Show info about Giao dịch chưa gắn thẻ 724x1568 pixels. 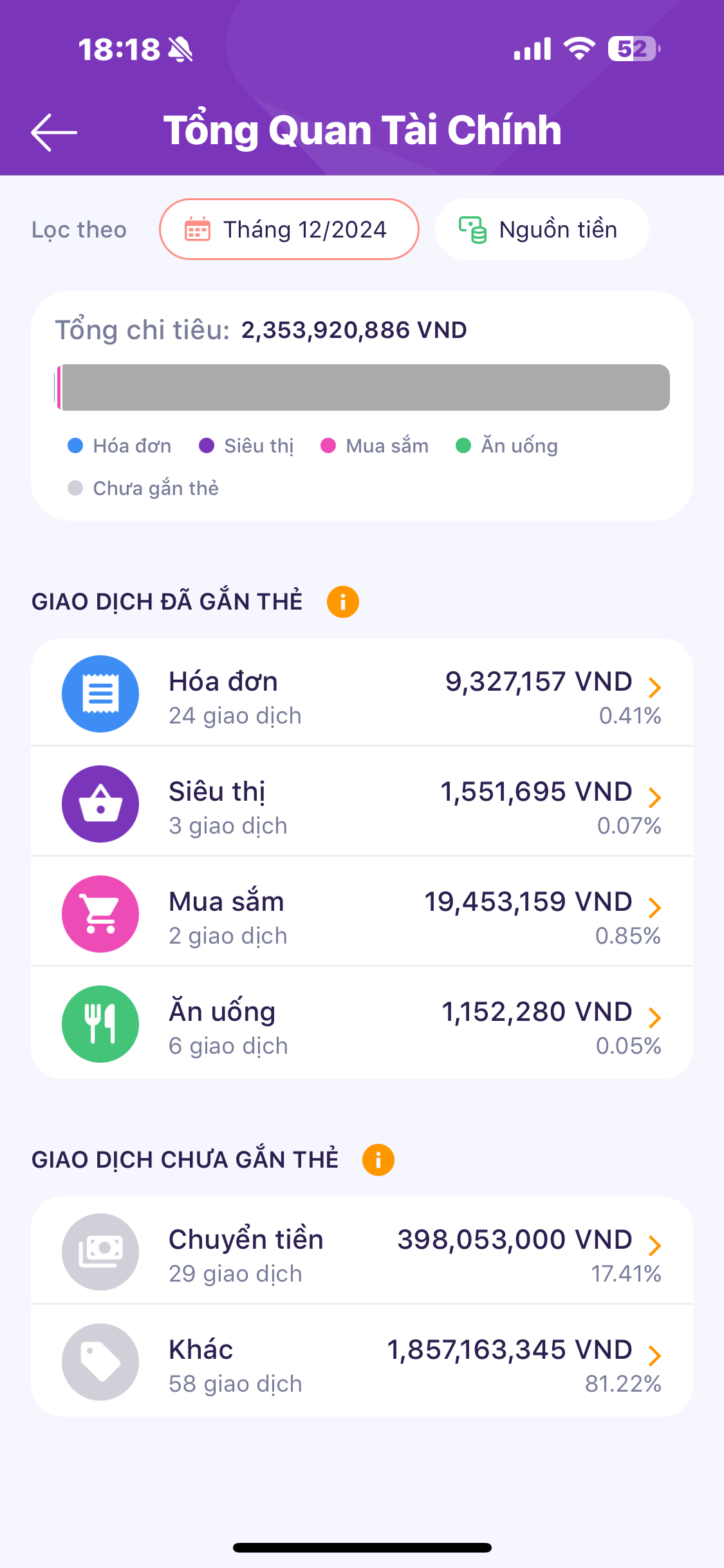click(x=378, y=1160)
